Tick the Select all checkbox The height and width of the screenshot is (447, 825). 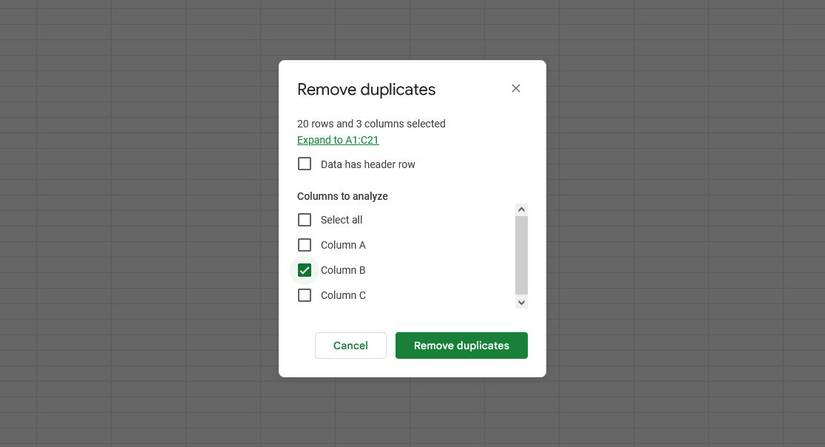point(305,220)
